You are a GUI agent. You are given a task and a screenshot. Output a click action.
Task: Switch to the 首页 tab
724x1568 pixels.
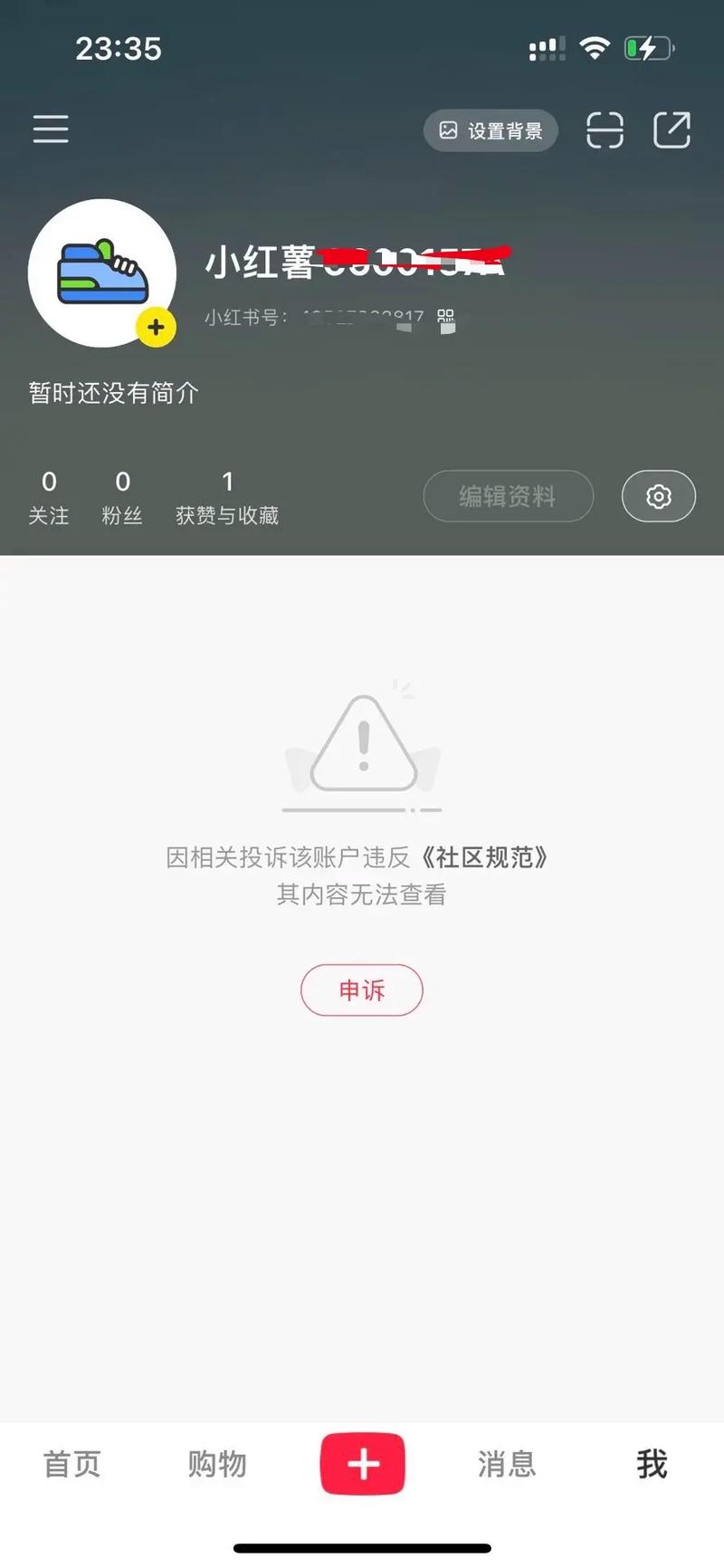pyautogui.click(x=72, y=1464)
